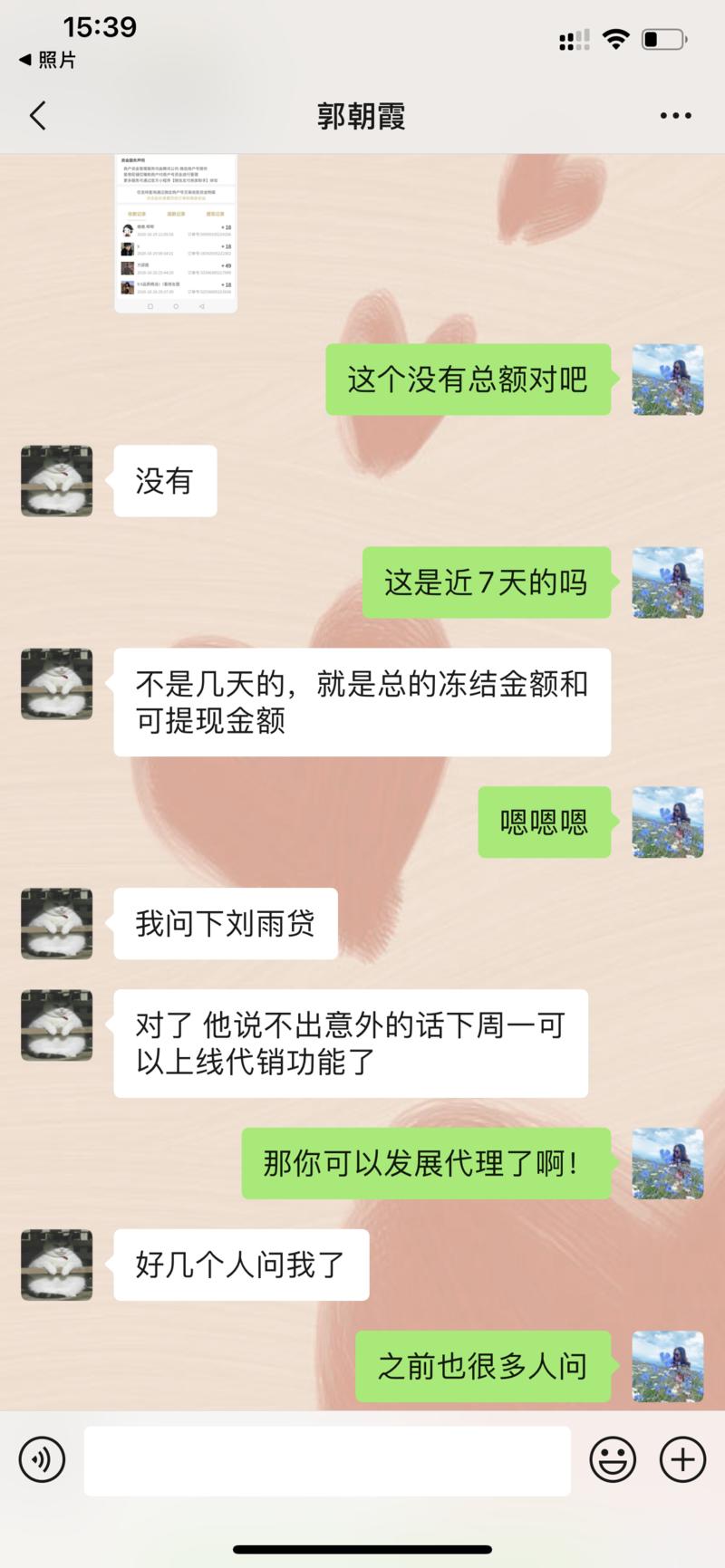This screenshot has height=1568, width=725.
Task: Tap your own flower-field avatar
Action: pos(668,380)
